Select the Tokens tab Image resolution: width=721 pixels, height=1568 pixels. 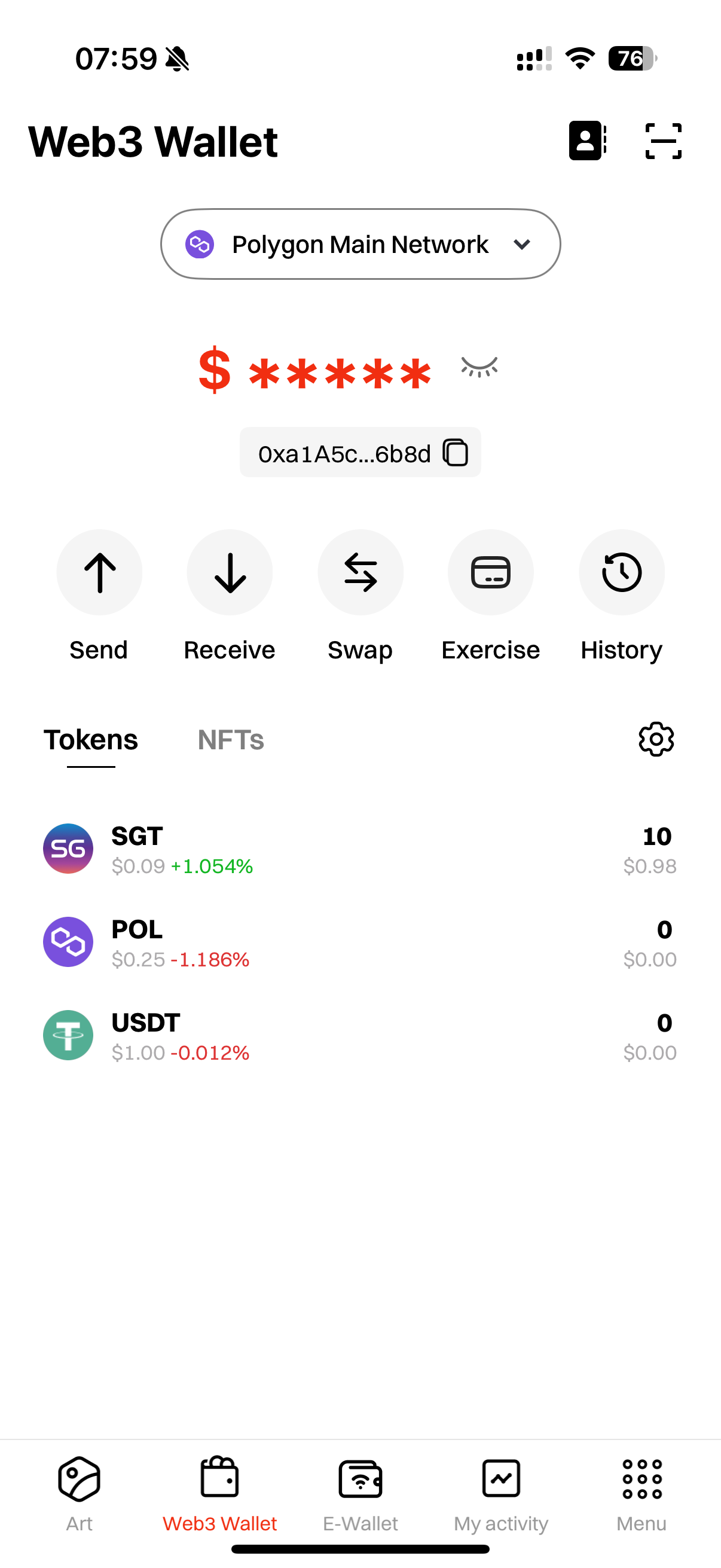(x=91, y=740)
